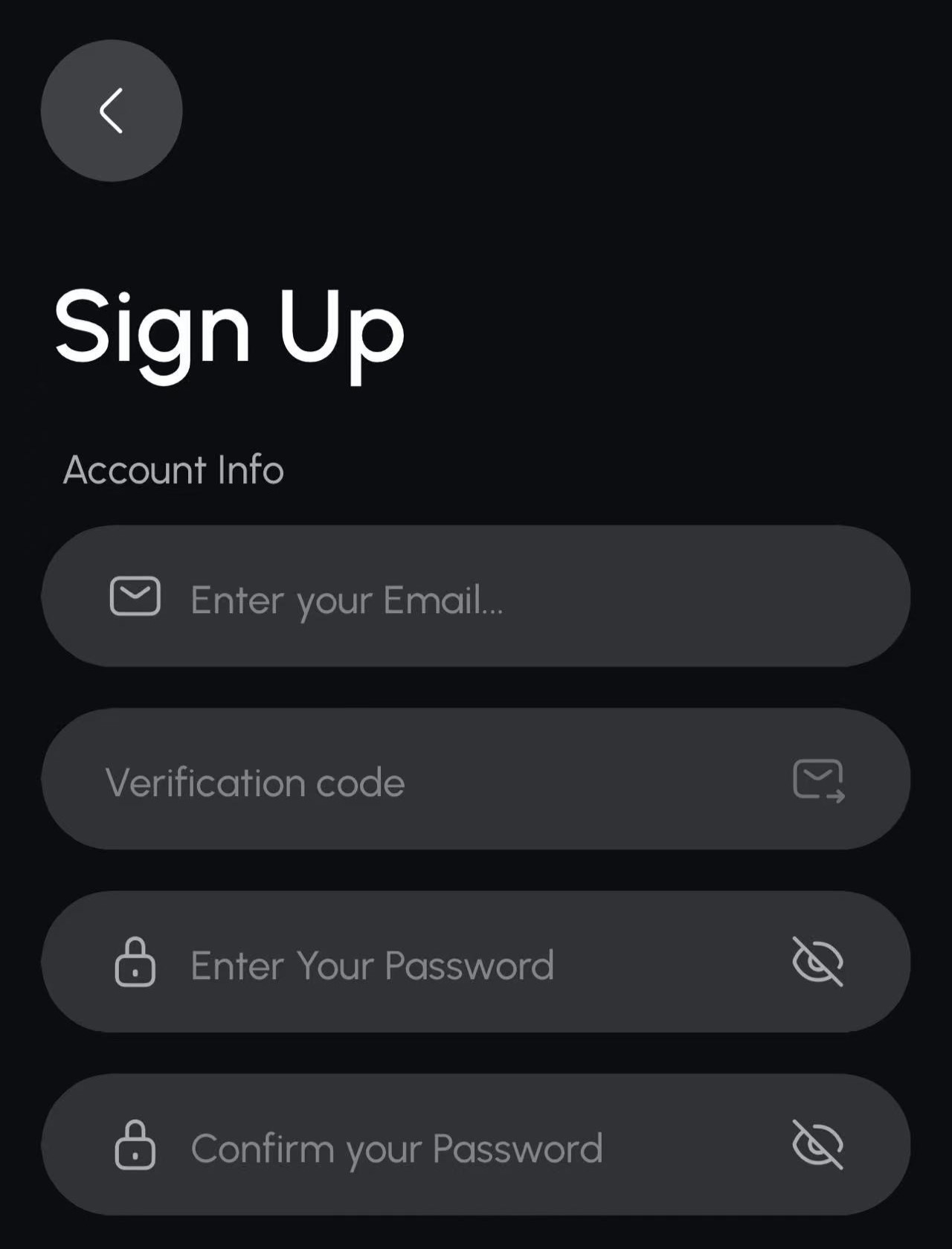Screen dimensions: 952x1249
Task: Show password in Enter Your Password field
Action: point(817,962)
